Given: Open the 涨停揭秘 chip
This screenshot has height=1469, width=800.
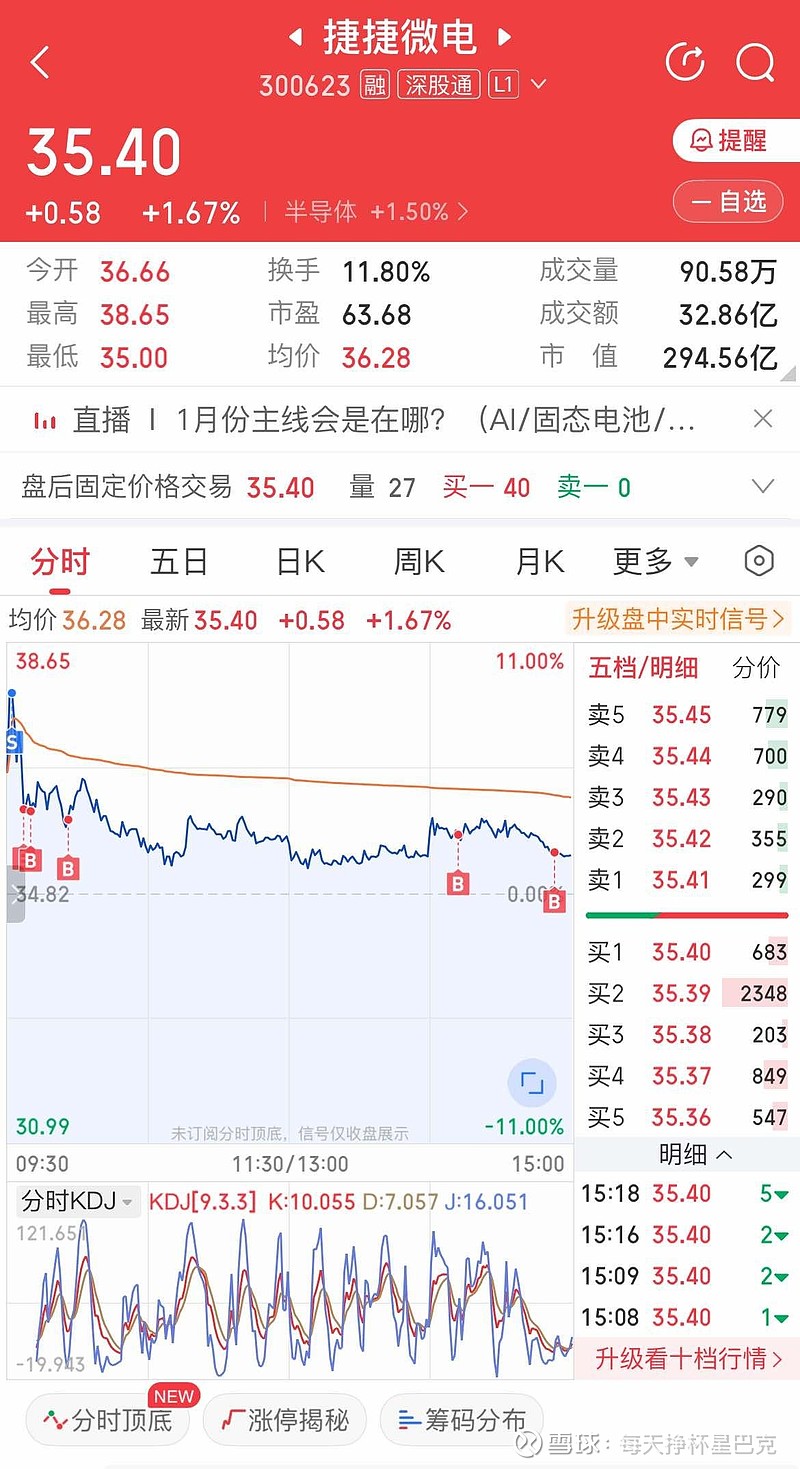Looking at the screenshot, I should (285, 1420).
